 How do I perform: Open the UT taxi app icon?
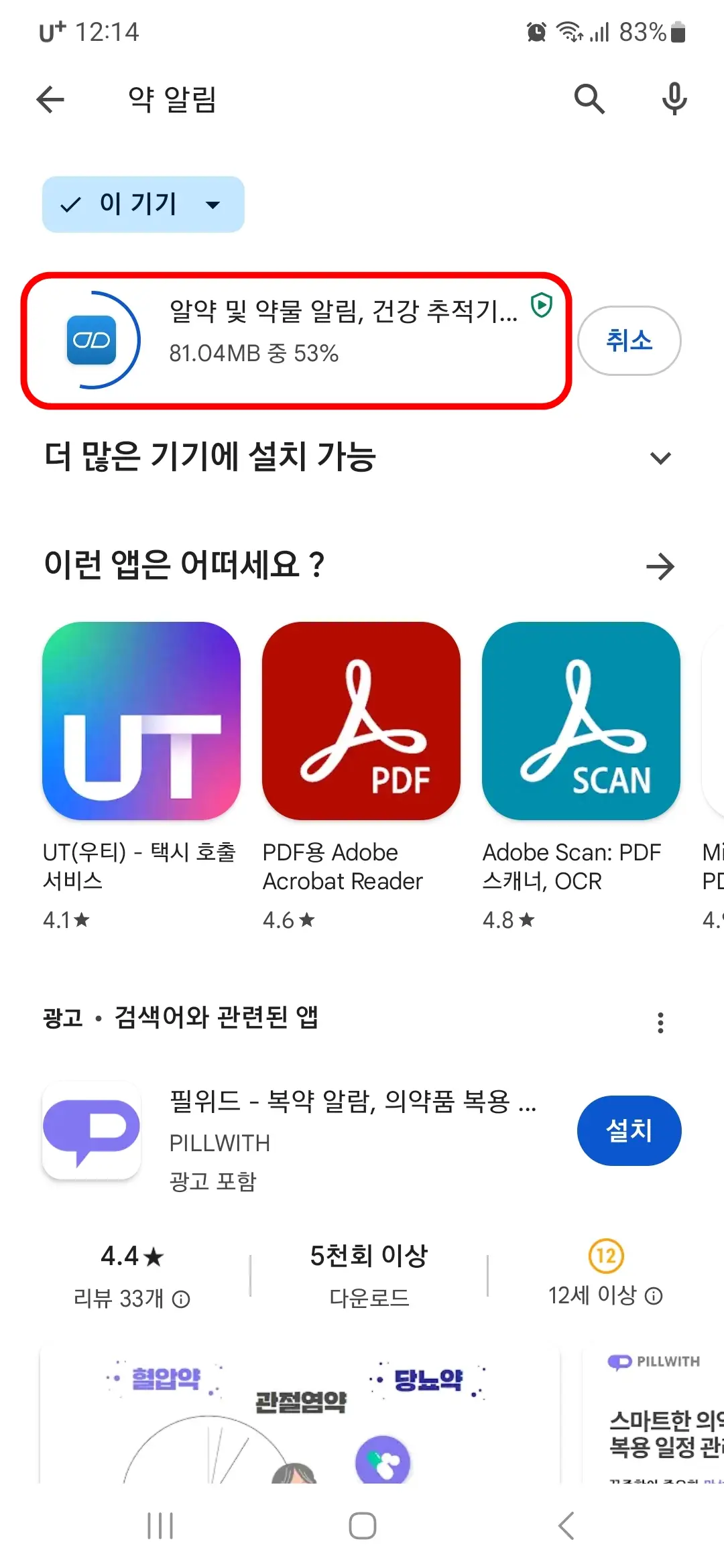[141, 724]
